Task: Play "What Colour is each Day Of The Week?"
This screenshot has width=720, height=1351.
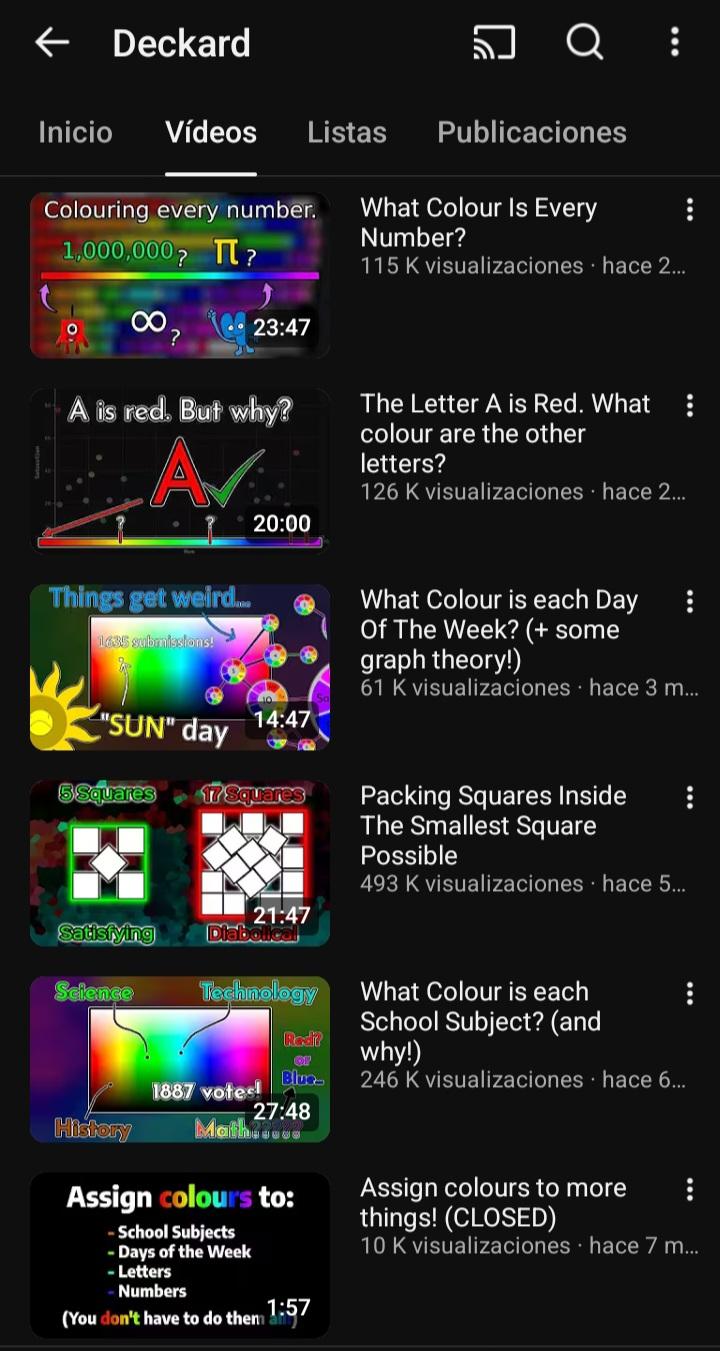Action: [x=180, y=667]
